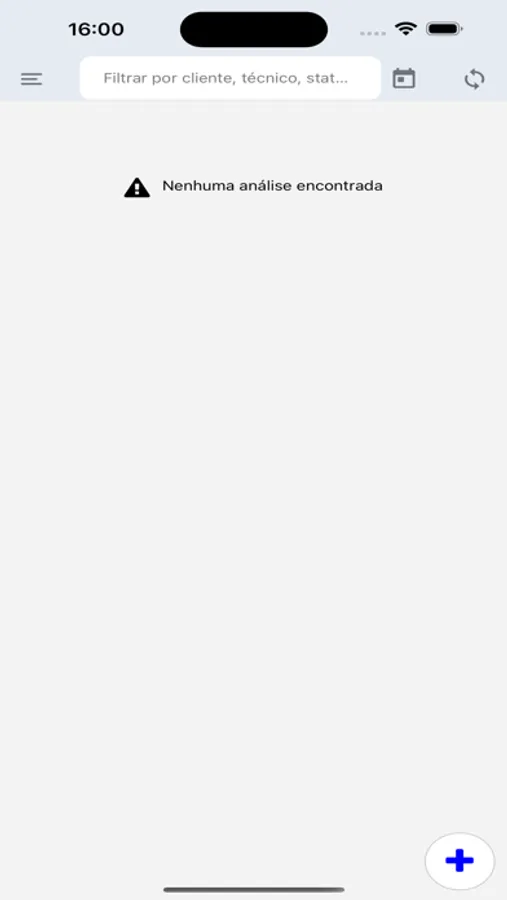The image size is (507, 900).
Task: Open the hamburger drawer menu
Action: coord(32,79)
